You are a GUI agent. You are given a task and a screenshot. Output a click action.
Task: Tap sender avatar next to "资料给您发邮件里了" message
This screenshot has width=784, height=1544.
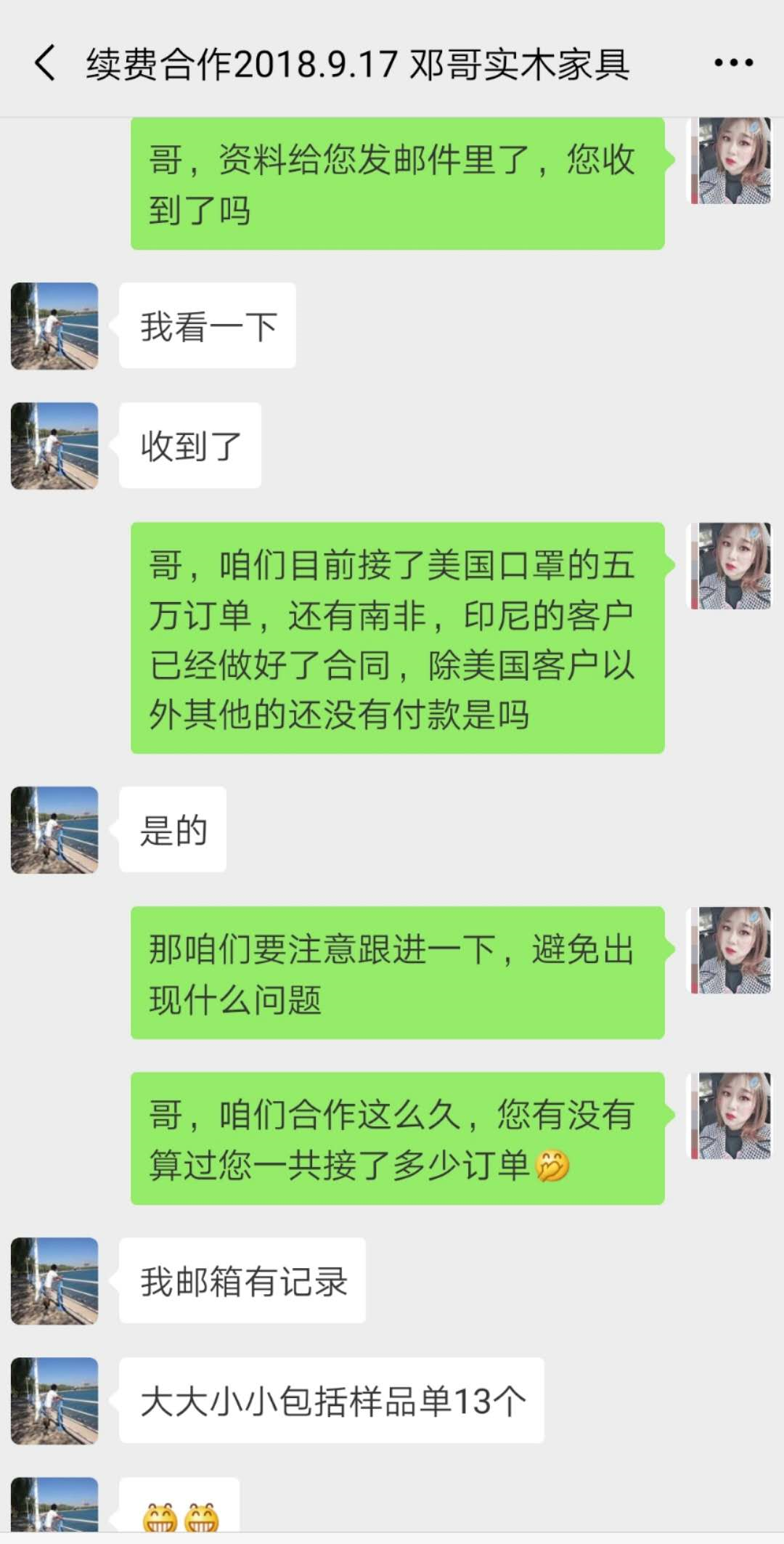click(x=730, y=161)
